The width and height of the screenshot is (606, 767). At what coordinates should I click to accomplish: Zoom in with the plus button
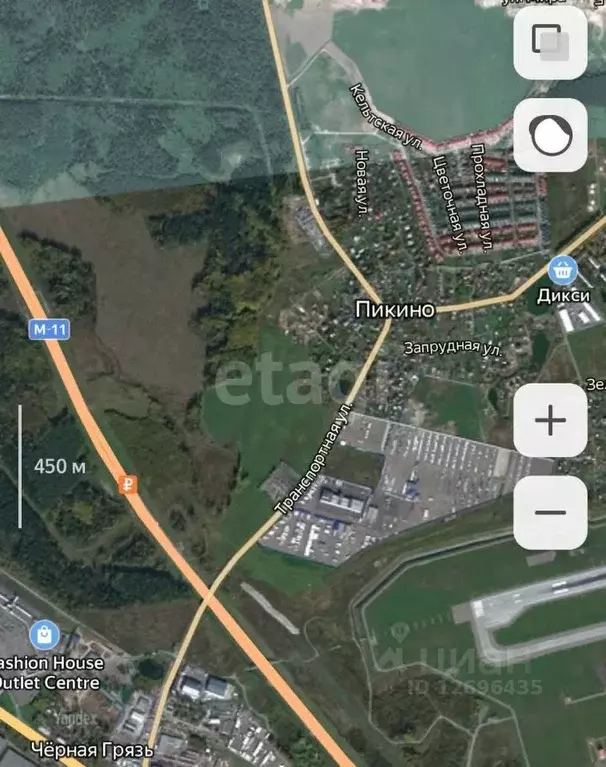549,420
